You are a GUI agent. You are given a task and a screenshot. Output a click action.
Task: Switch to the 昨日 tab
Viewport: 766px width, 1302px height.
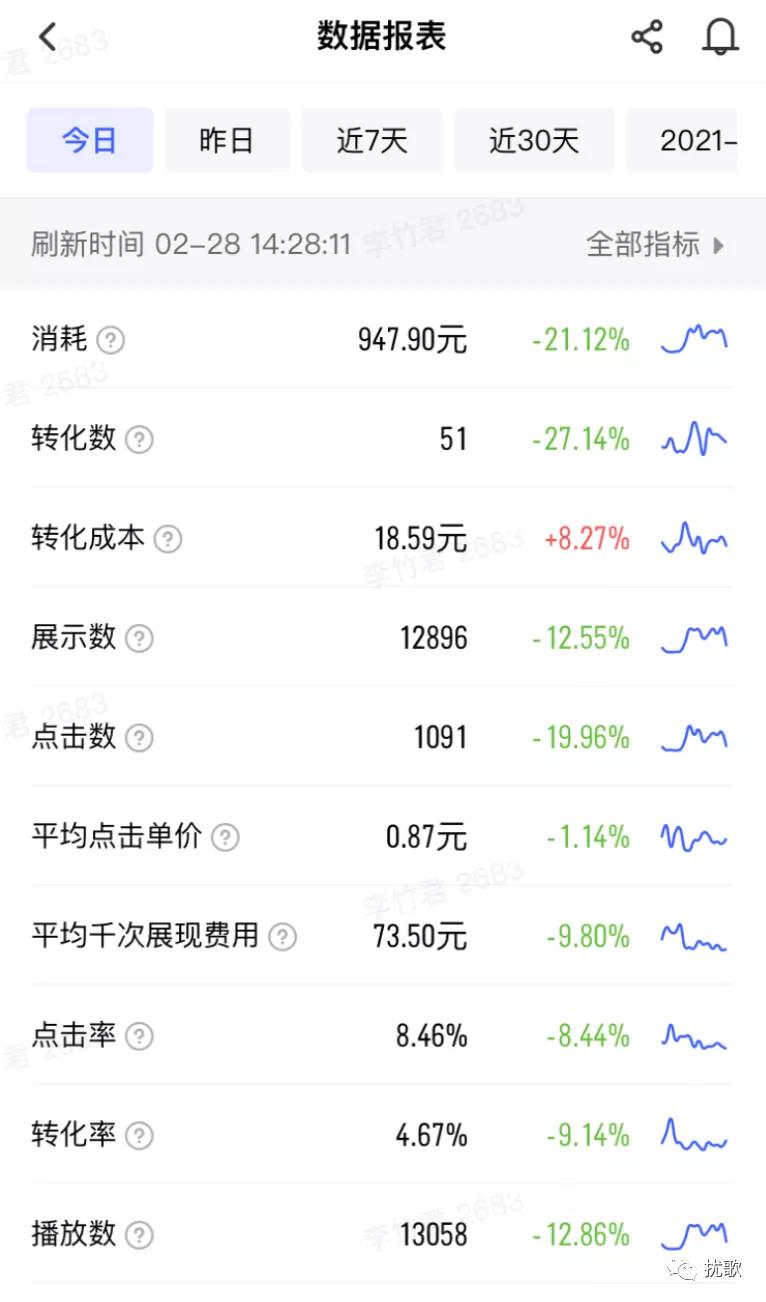point(227,141)
